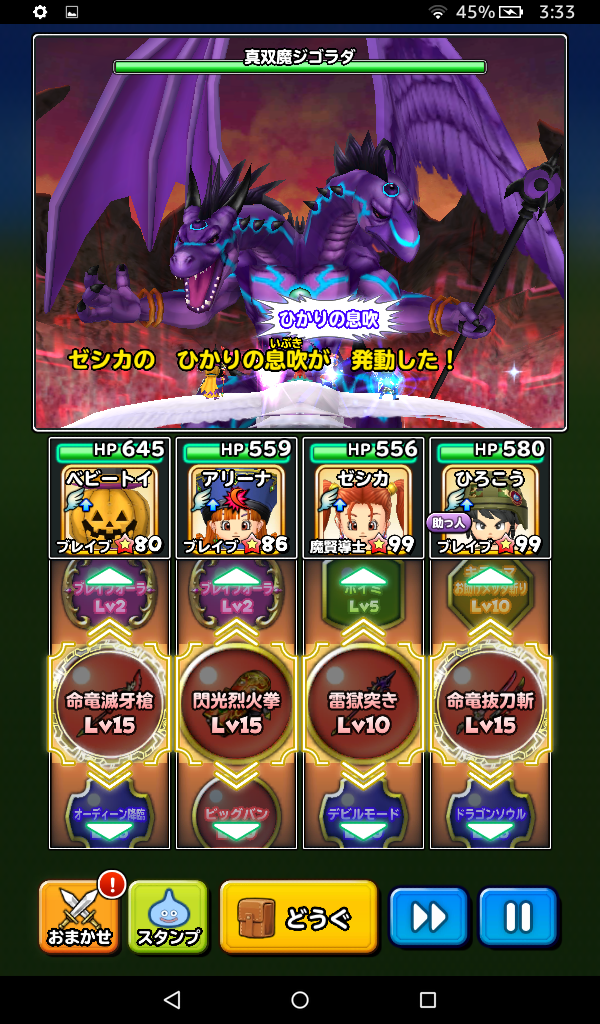Open ベビートイ character card
This screenshot has width=600, height=1024.
pos(109,498)
